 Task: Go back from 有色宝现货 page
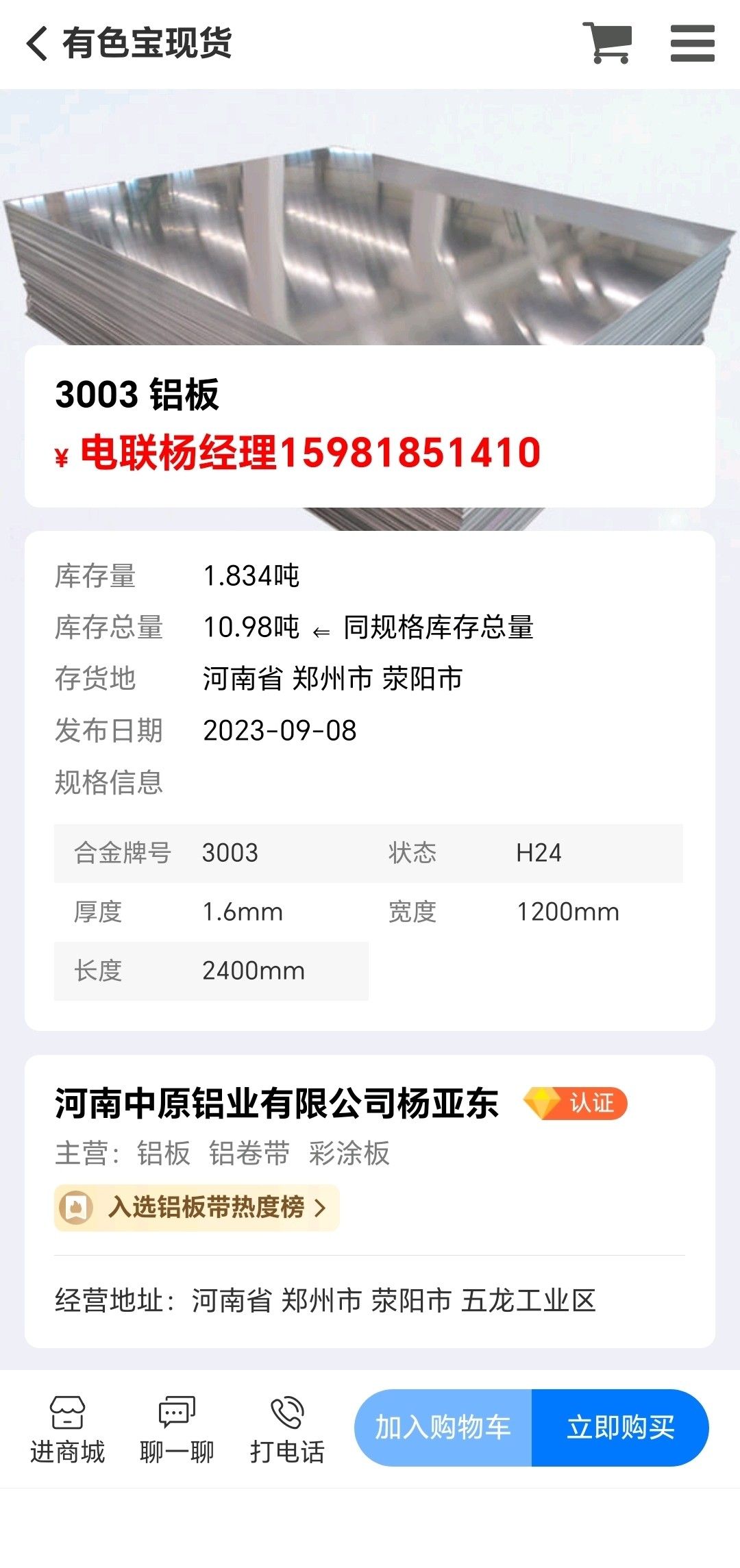click(x=38, y=44)
